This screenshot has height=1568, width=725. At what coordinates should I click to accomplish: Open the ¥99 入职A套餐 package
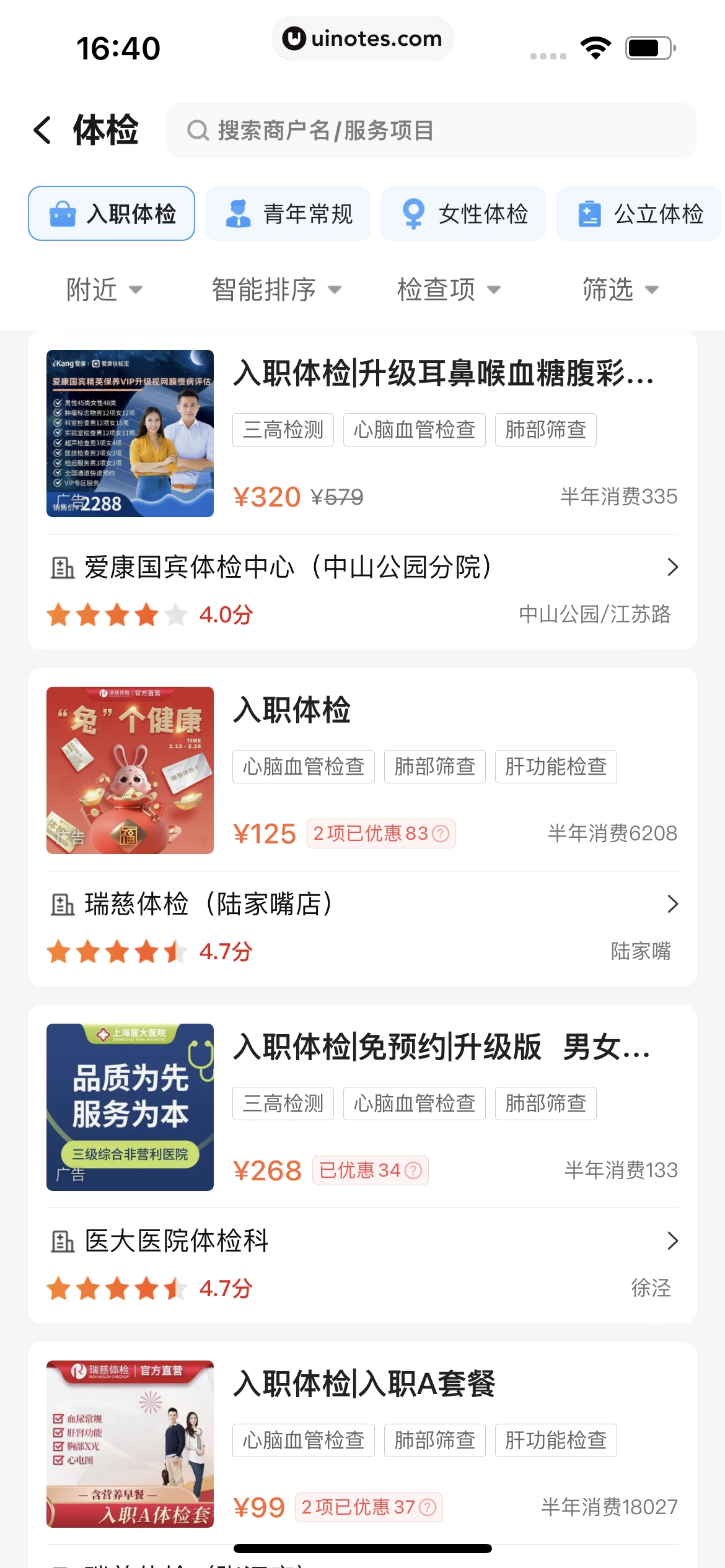(364, 1383)
